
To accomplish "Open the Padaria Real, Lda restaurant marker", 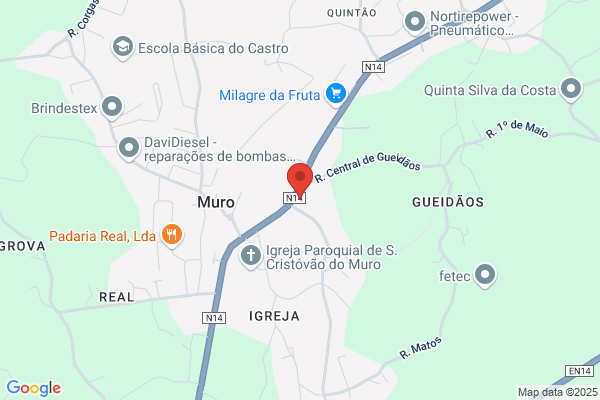I will 171,235.
